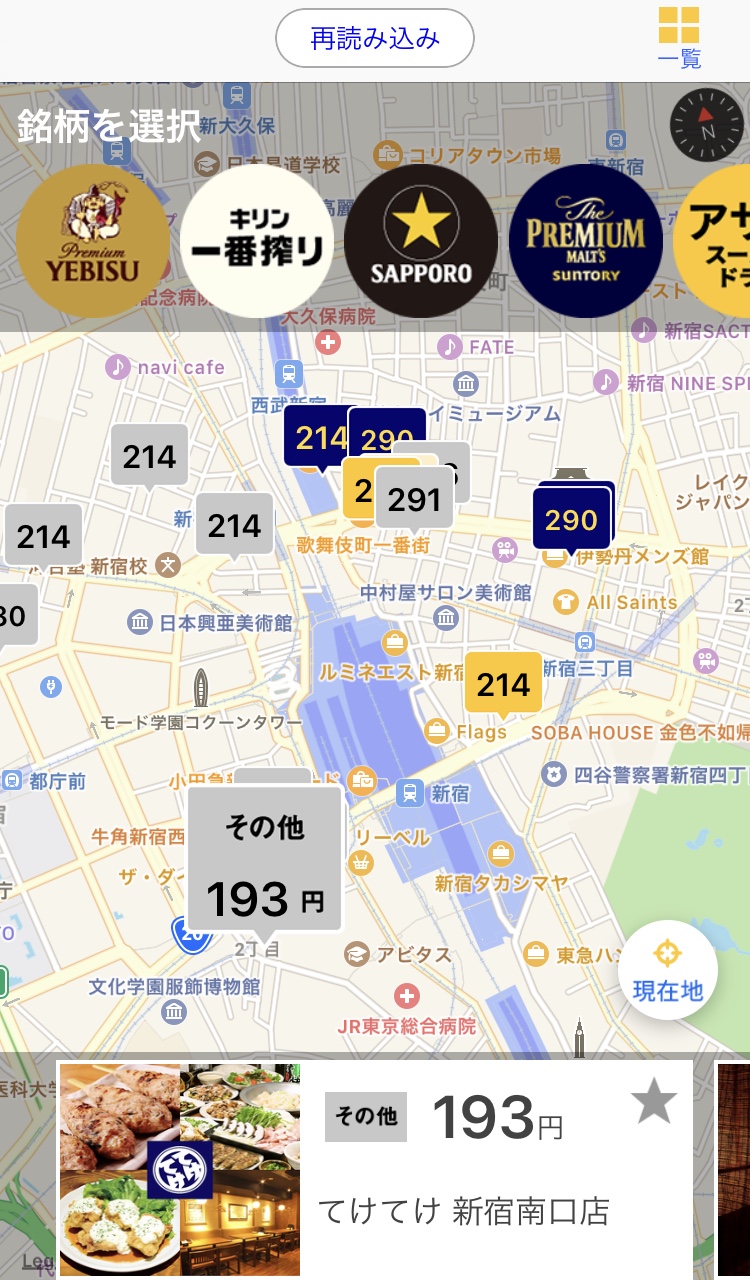
Task: Switch to the 一覧 list view
Action: (679, 38)
